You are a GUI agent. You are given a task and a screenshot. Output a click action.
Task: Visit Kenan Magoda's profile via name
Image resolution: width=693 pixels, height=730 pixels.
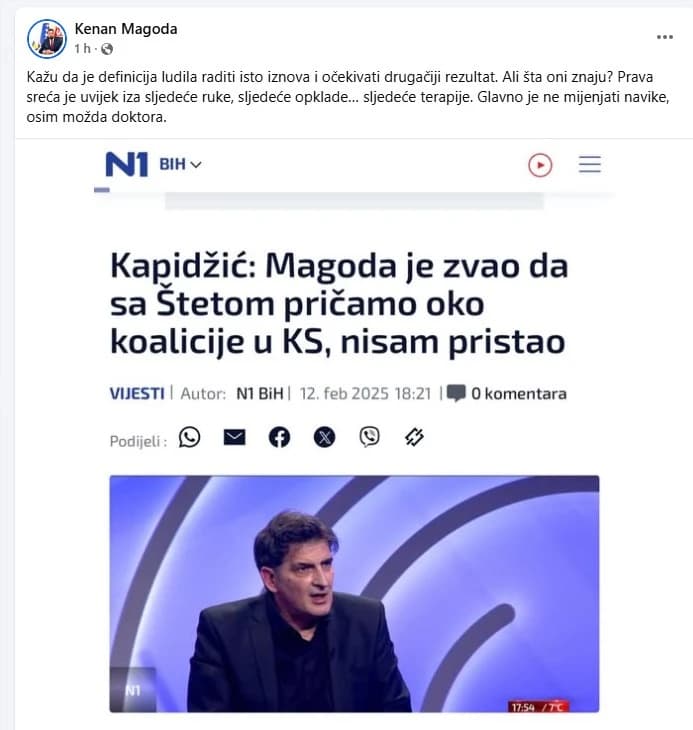(x=126, y=29)
